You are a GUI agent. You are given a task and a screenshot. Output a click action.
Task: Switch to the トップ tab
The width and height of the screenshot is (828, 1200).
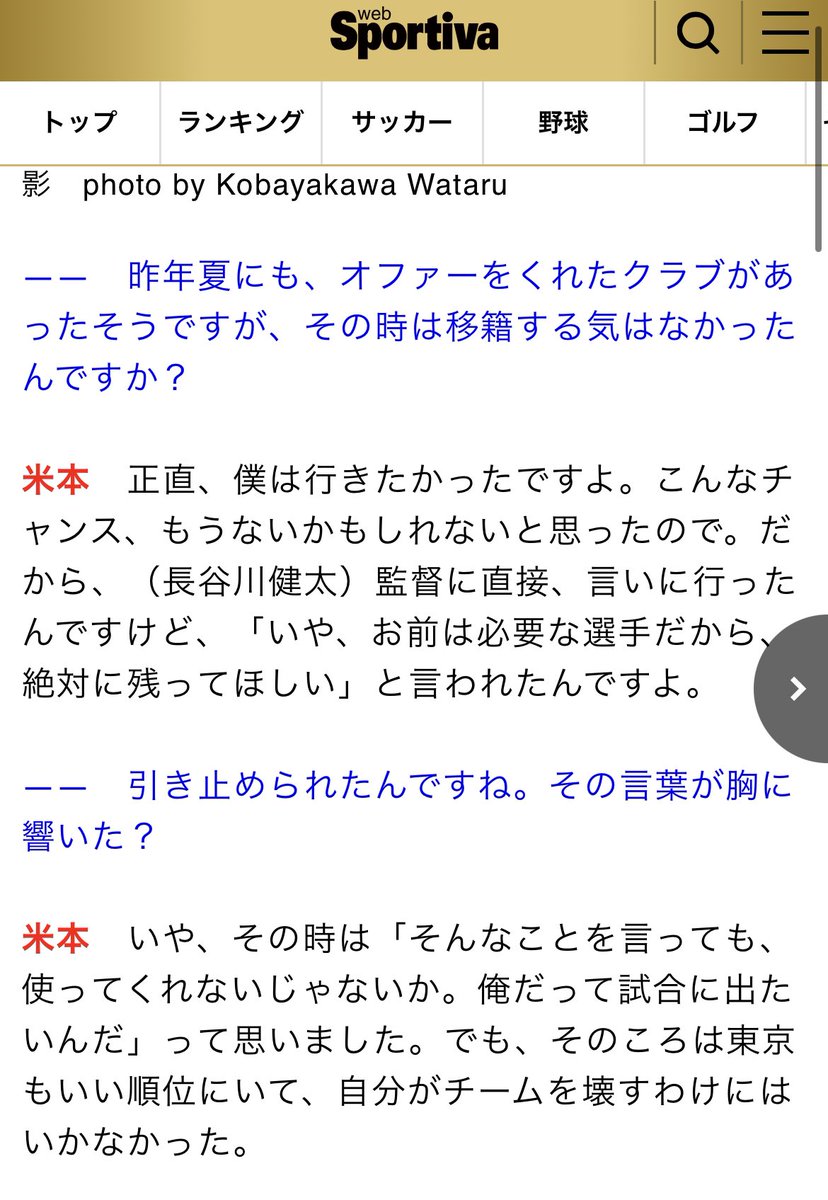pyautogui.click(x=79, y=123)
